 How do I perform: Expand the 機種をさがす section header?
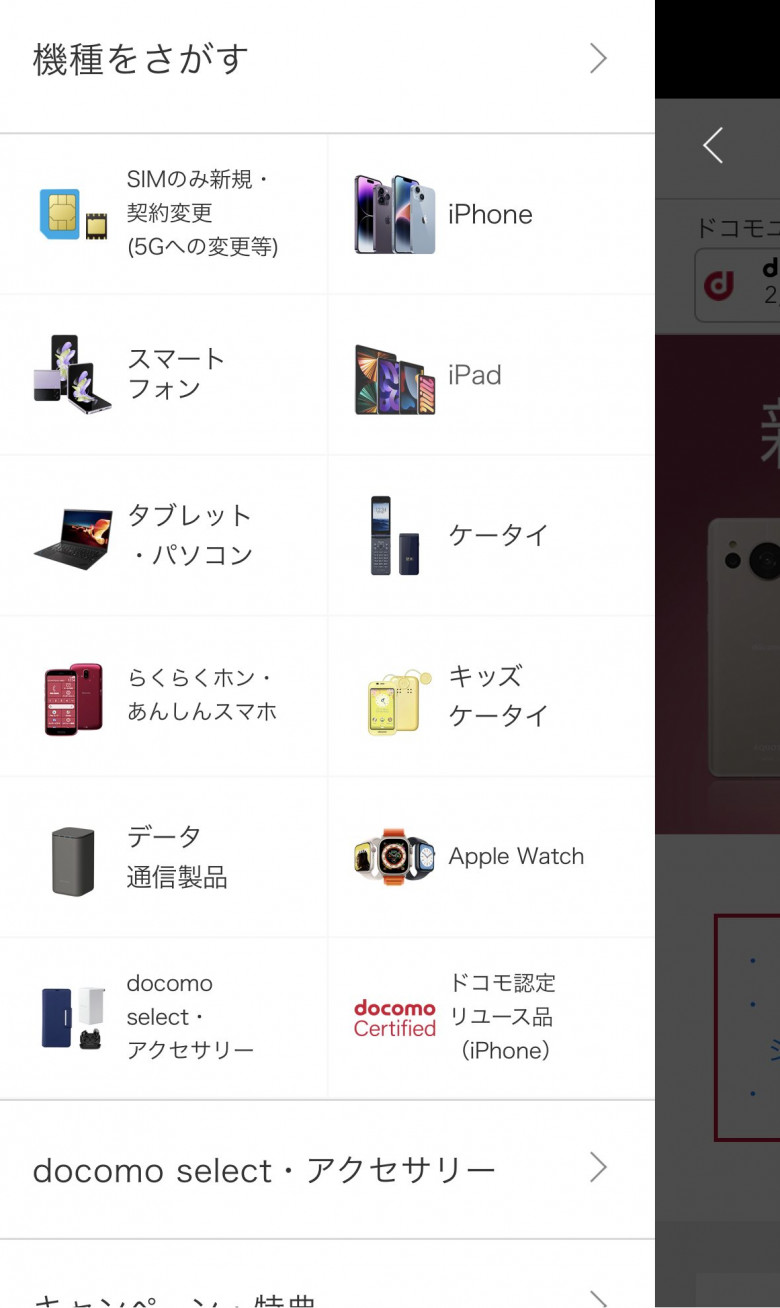pos(326,60)
